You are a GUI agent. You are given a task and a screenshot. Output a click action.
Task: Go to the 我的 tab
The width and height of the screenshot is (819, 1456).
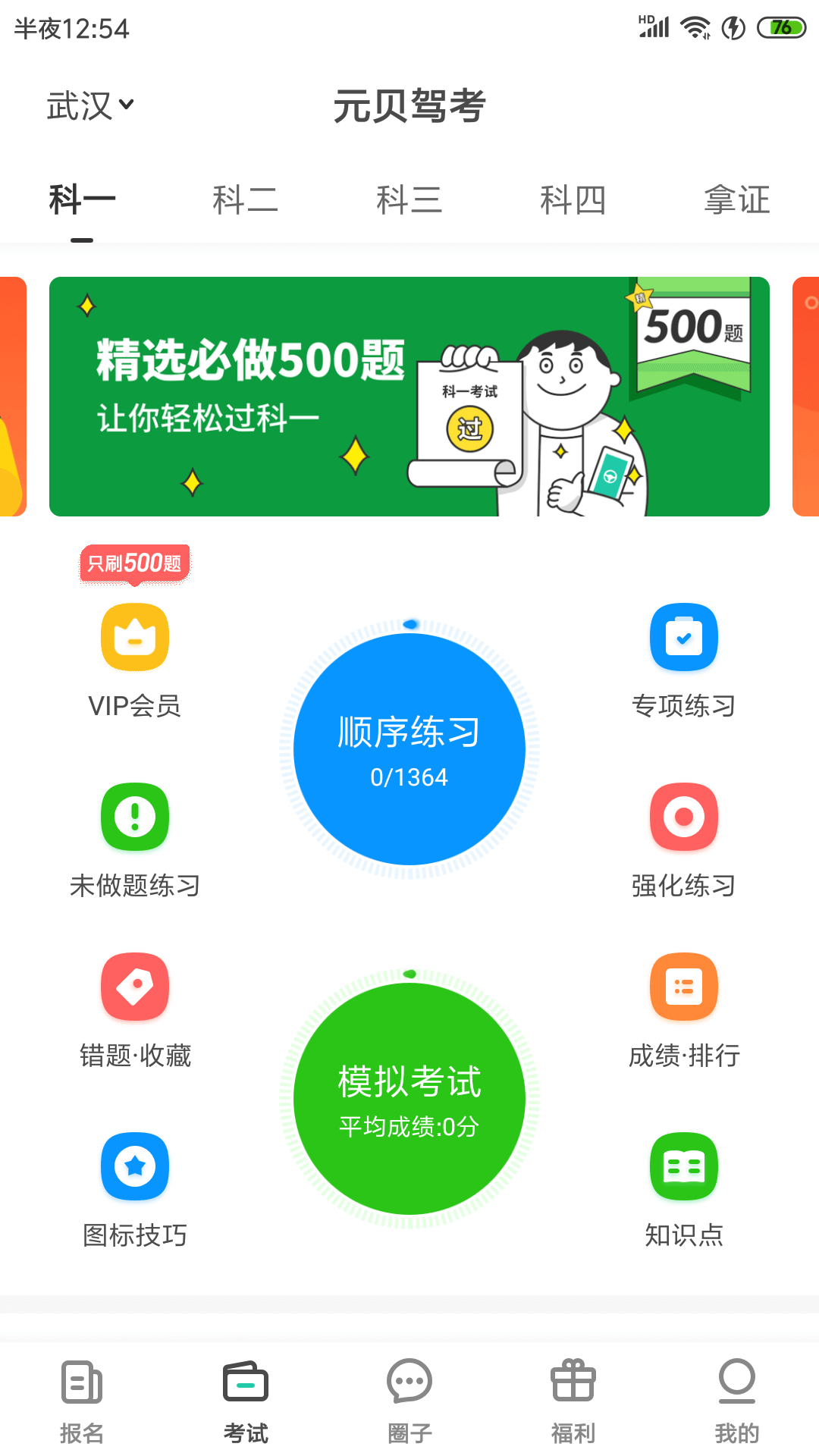coord(737,1401)
